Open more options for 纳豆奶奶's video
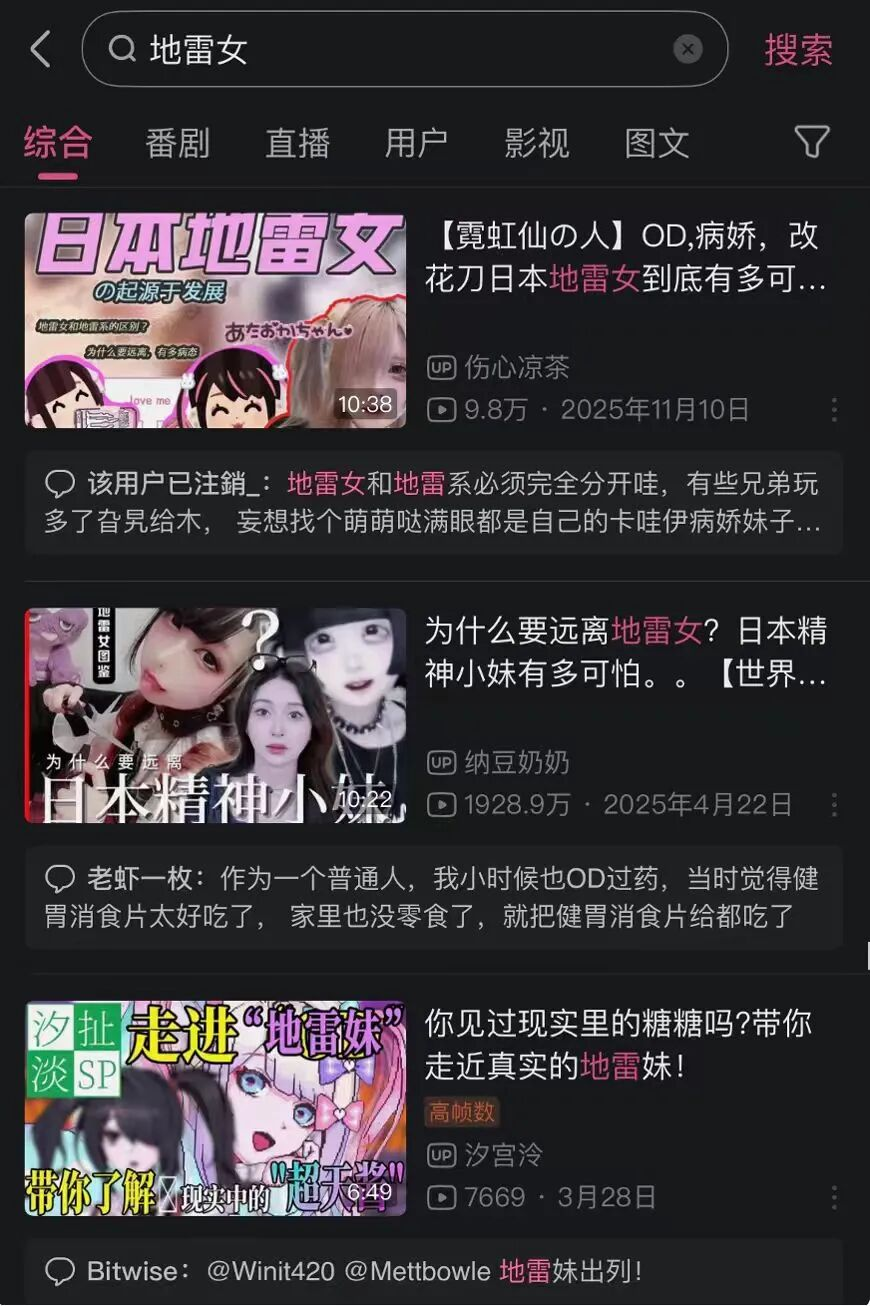870x1306 pixels. tap(834, 805)
